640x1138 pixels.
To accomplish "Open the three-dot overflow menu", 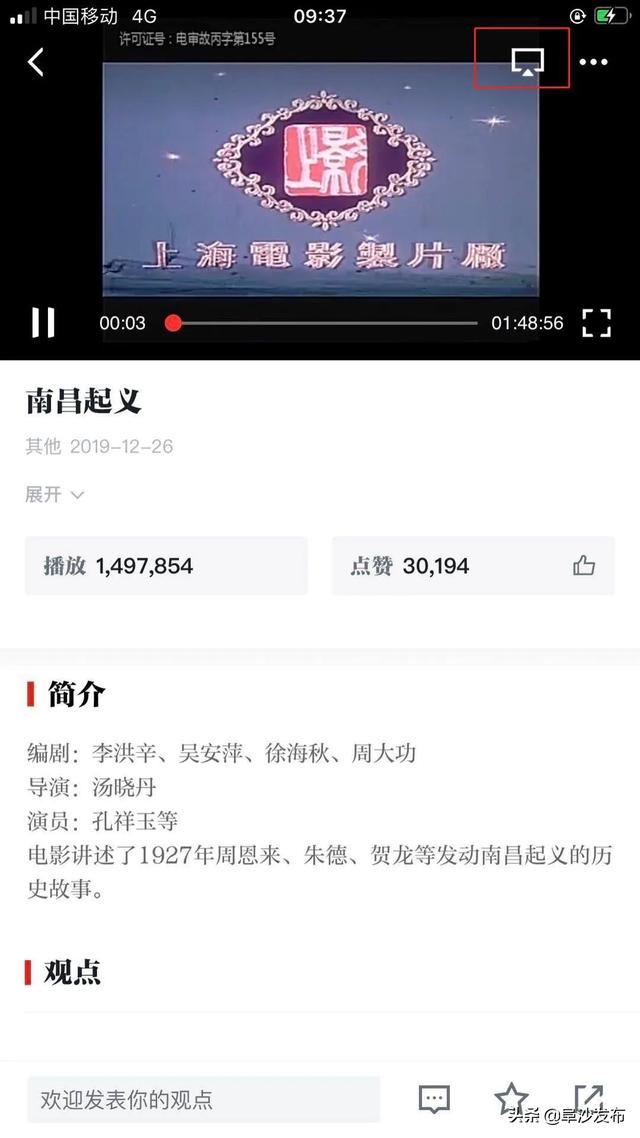I will (x=594, y=62).
